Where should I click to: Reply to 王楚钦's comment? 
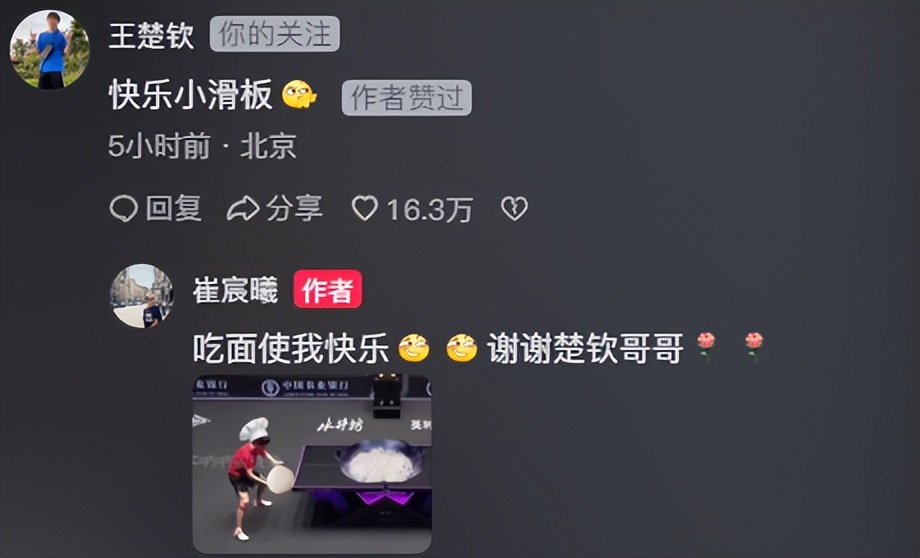coord(156,208)
